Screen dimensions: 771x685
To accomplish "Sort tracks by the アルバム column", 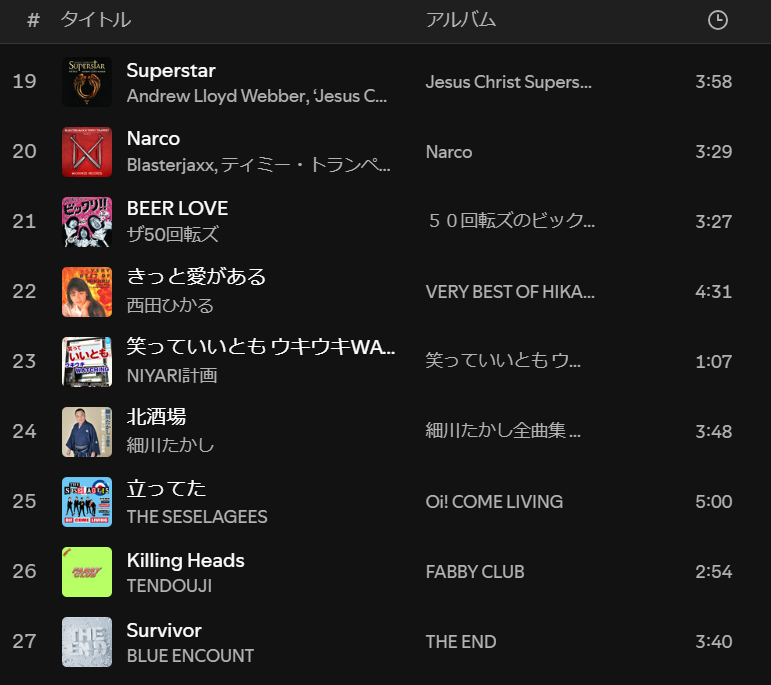I will point(460,20).
